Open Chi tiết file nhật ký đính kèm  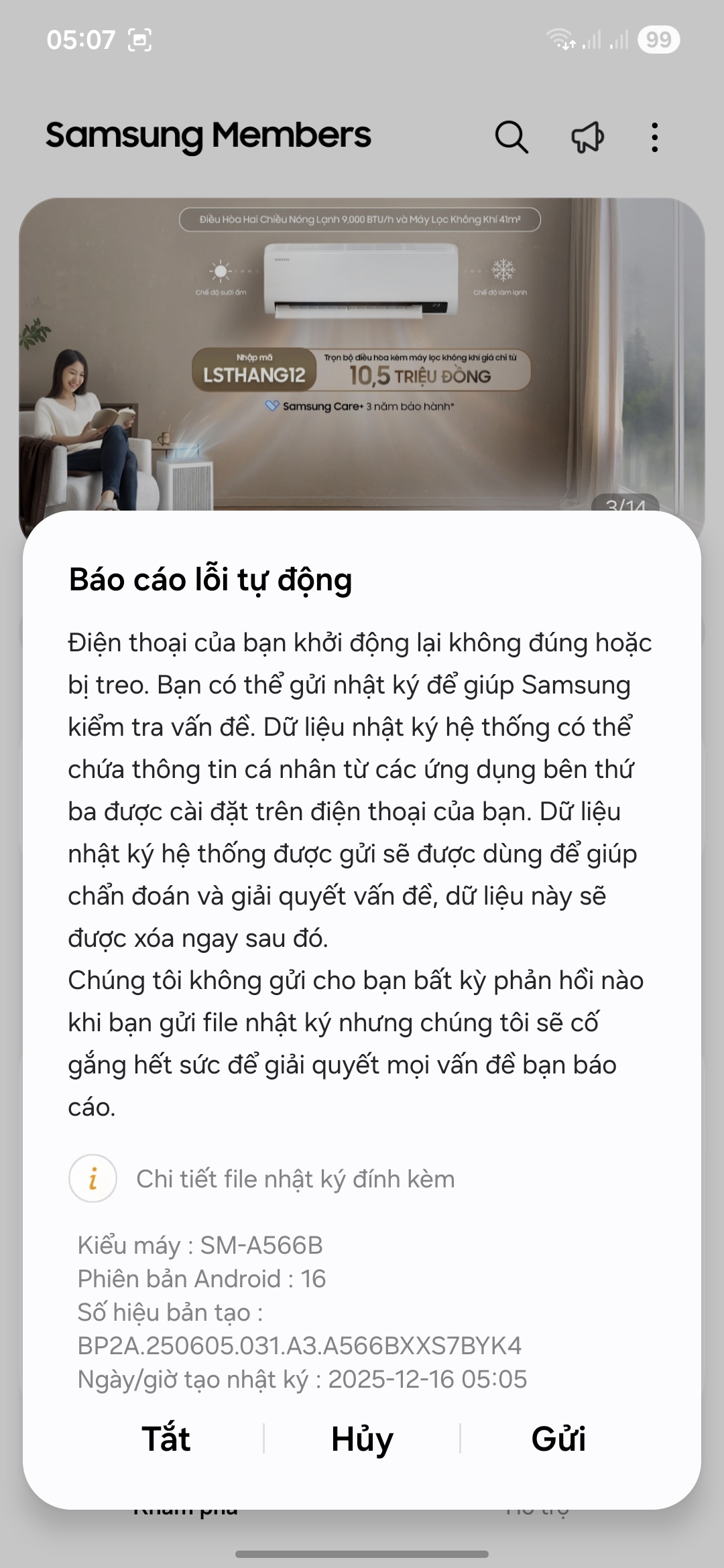pos(295,1179)
